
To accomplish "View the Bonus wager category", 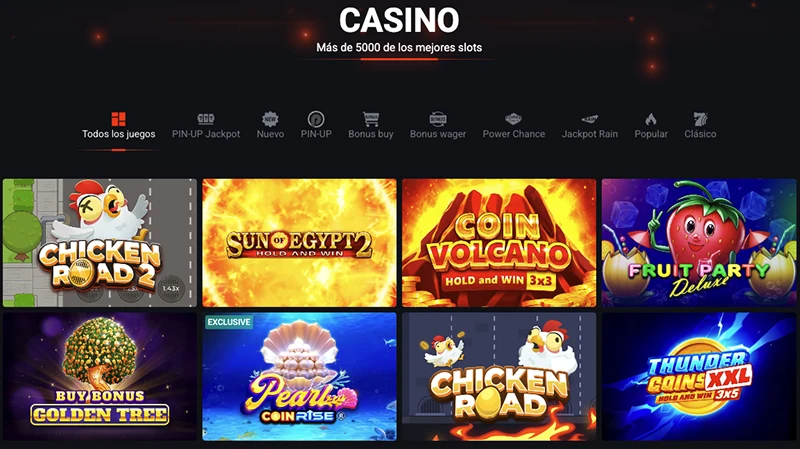I will tap(437, 126).
